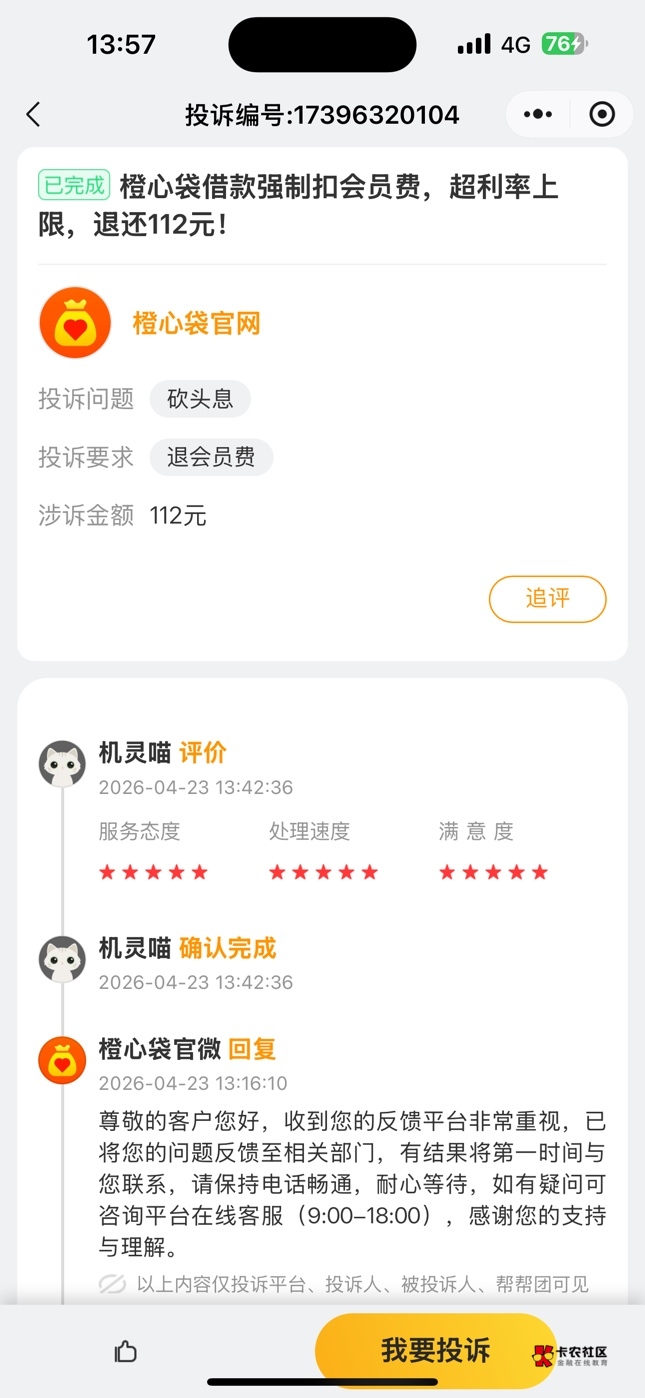Tap the 我要投诉 button

(x=435, y=1351)
